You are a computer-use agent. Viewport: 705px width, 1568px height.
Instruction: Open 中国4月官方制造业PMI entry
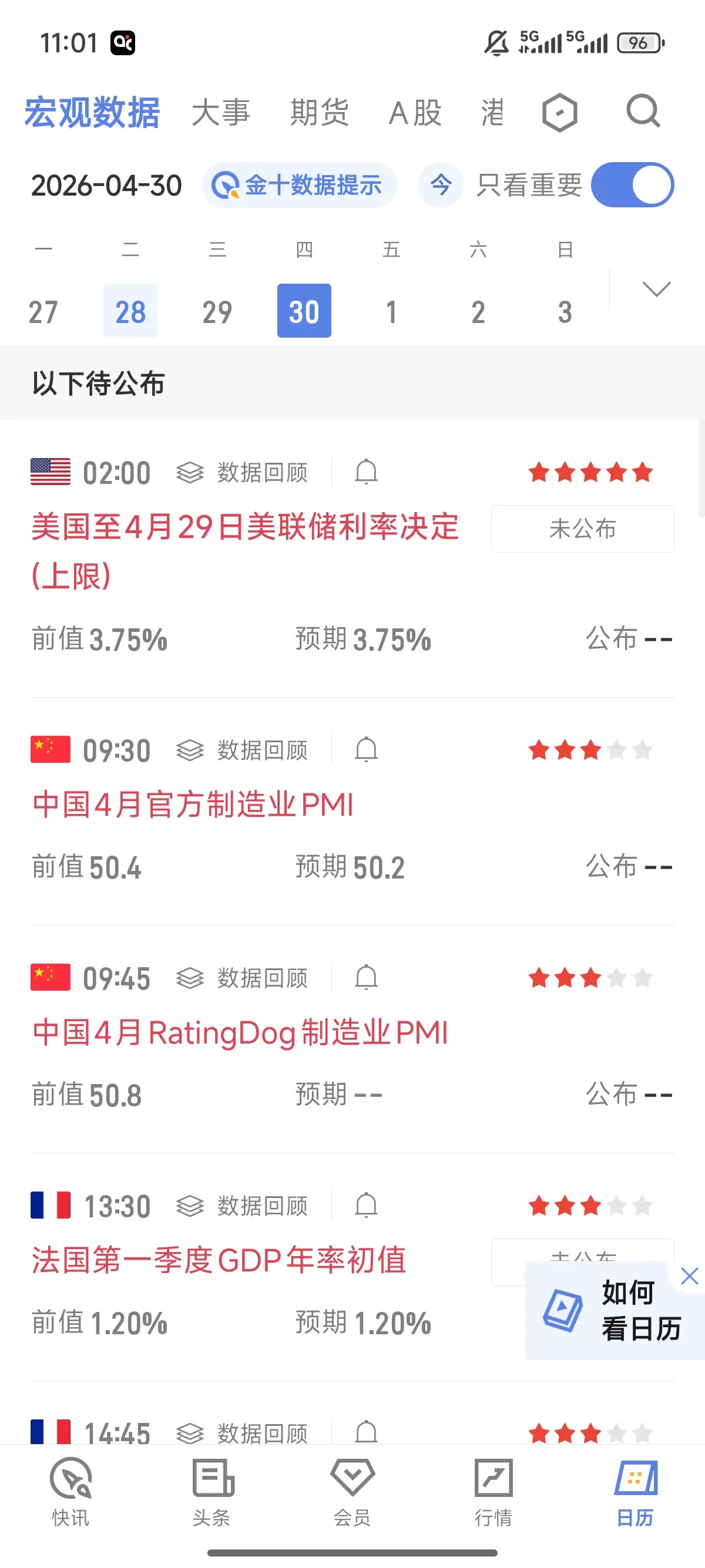pos(193,805)
